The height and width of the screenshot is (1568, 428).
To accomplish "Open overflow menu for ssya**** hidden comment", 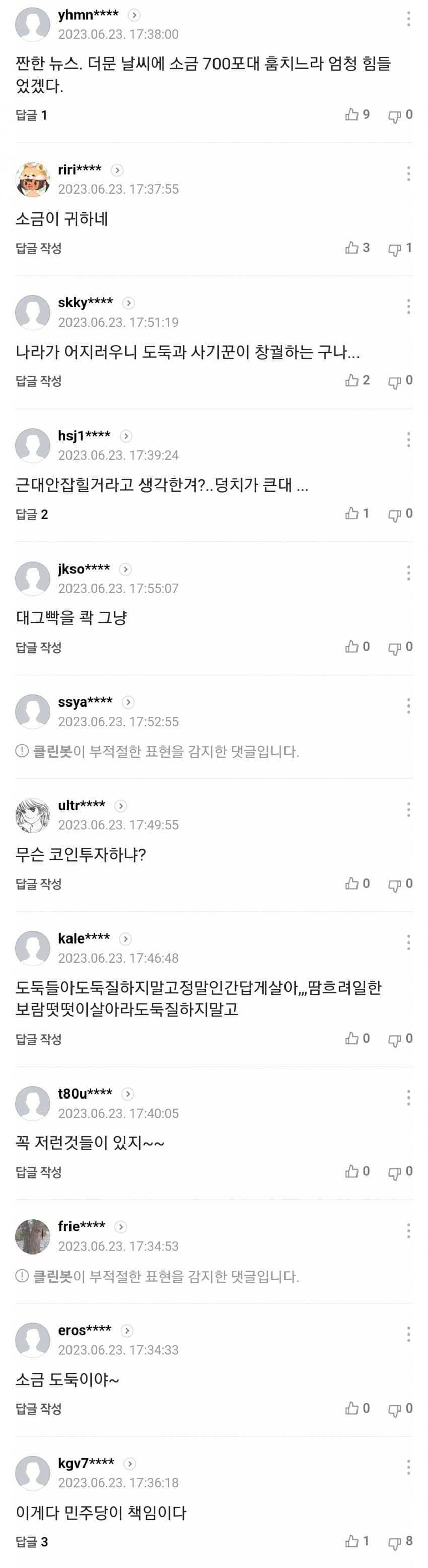I will [x=408, y=706].
